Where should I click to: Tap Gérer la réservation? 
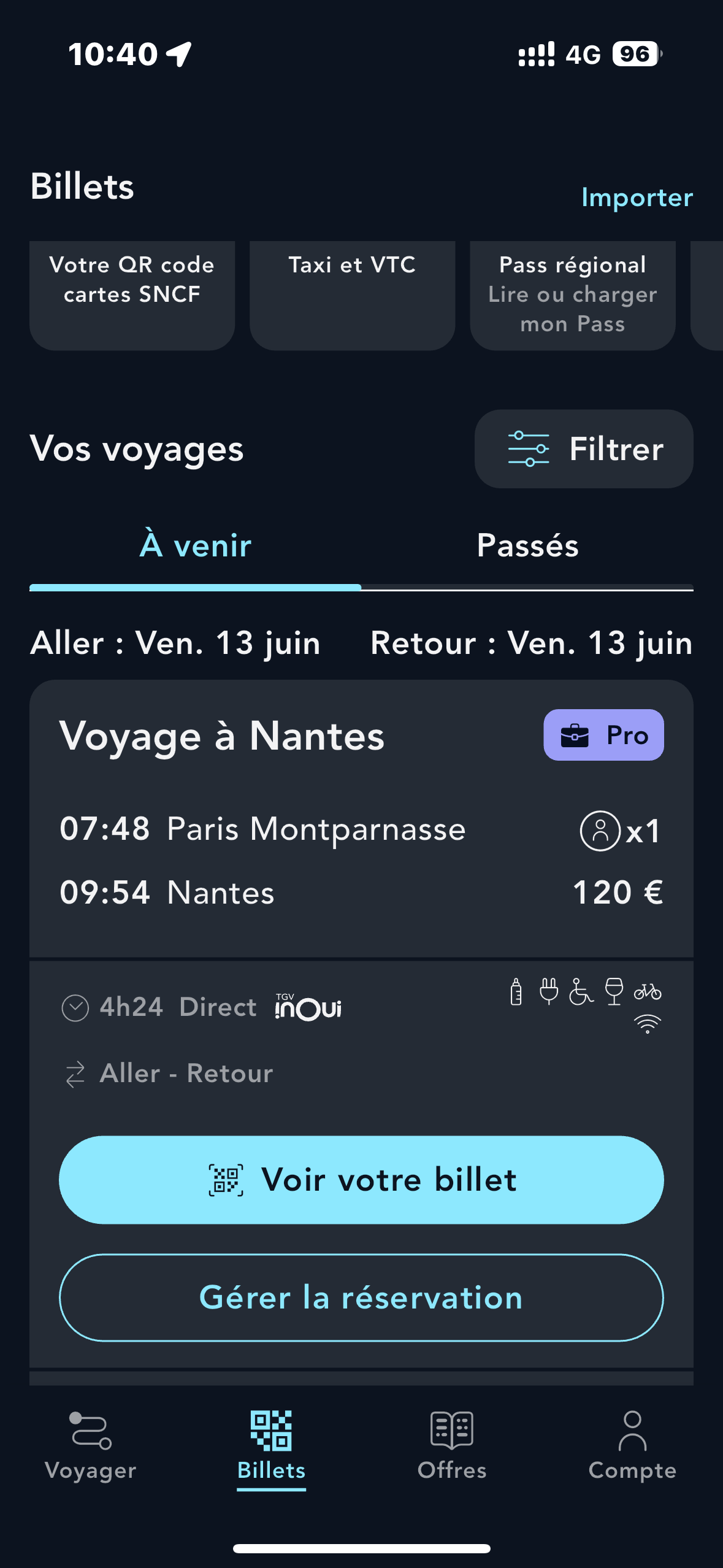pyautogui.click(x=361, y=1298)
